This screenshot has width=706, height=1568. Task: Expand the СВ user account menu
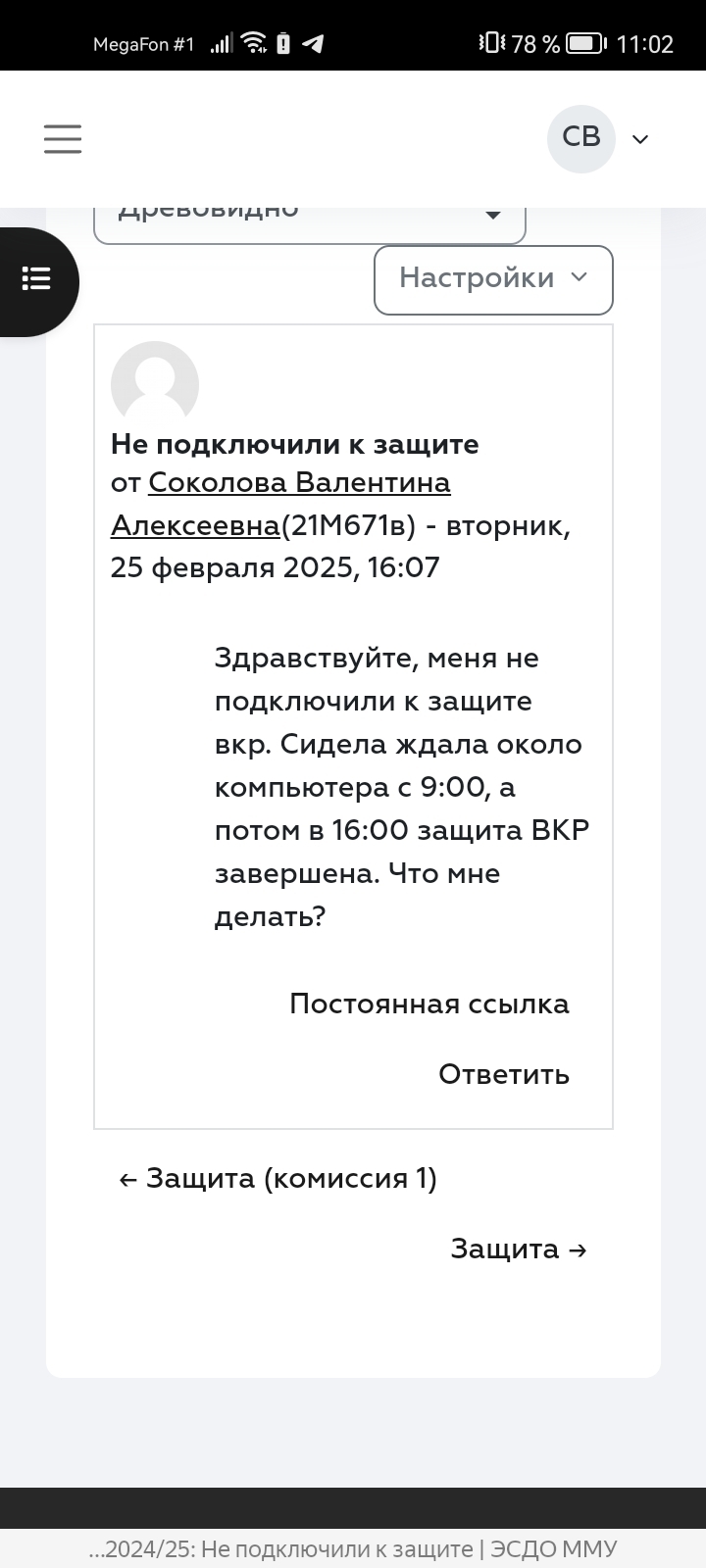point(599,139)
